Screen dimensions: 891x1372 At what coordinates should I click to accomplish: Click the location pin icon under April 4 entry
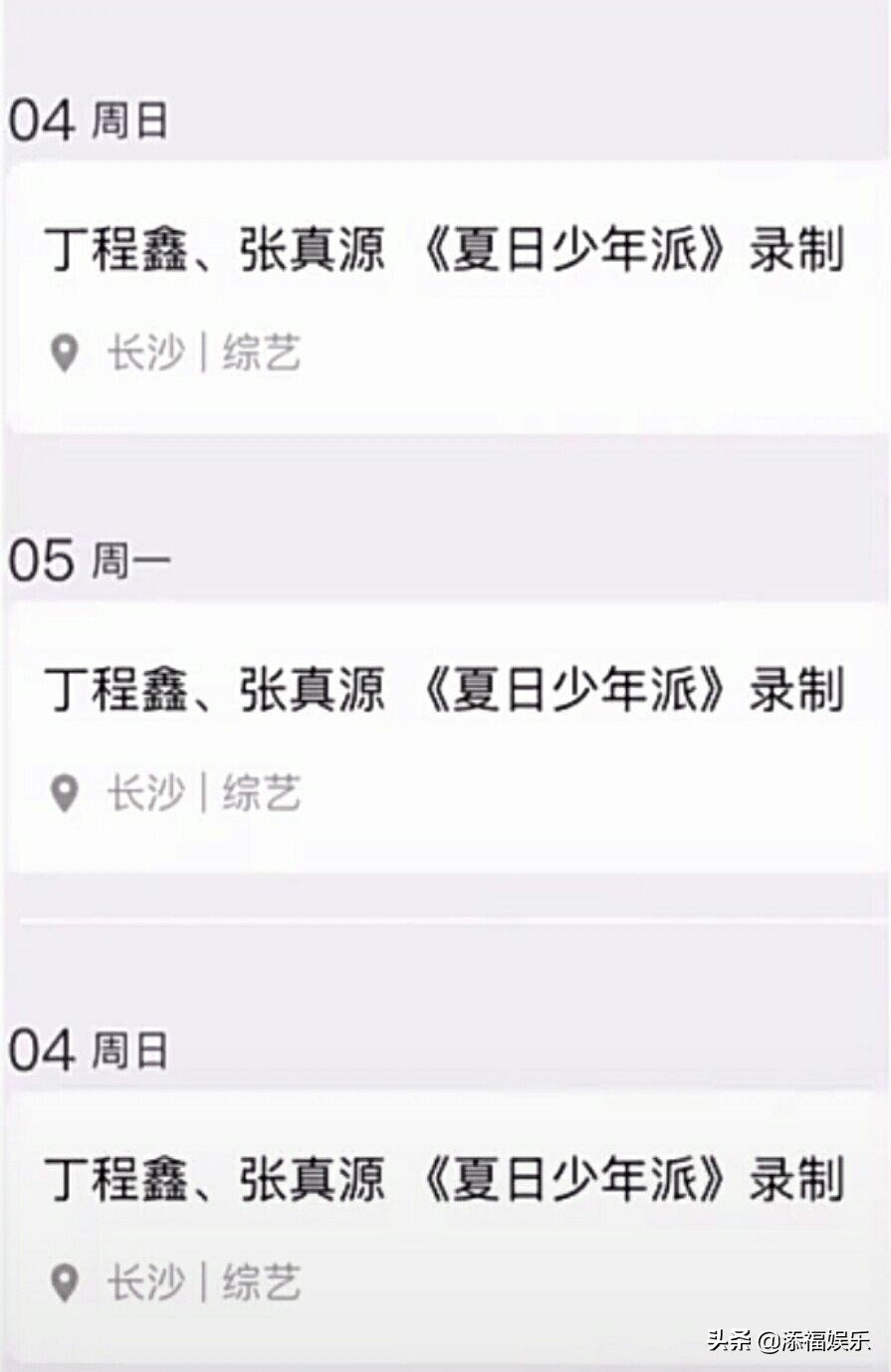(x=64, y=351)
